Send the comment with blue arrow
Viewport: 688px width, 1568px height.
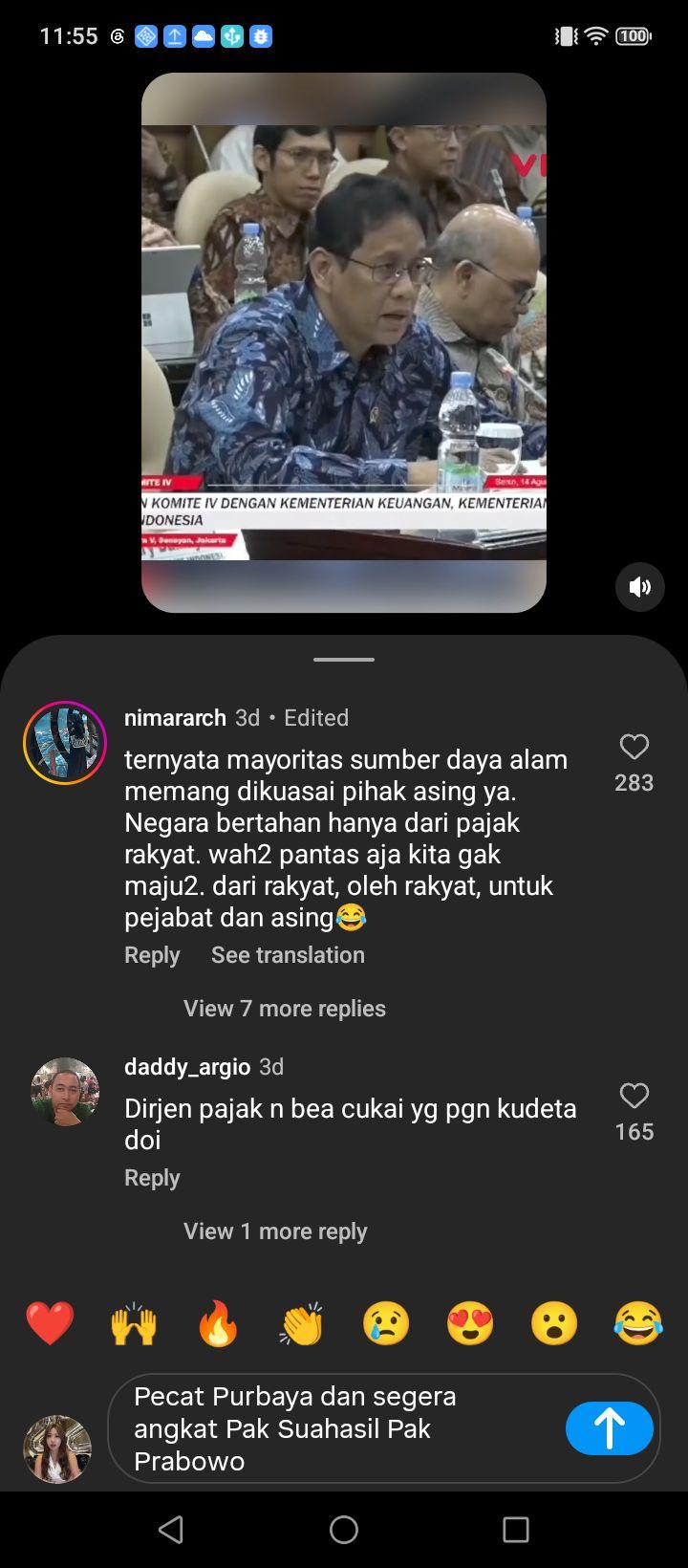610,1428
